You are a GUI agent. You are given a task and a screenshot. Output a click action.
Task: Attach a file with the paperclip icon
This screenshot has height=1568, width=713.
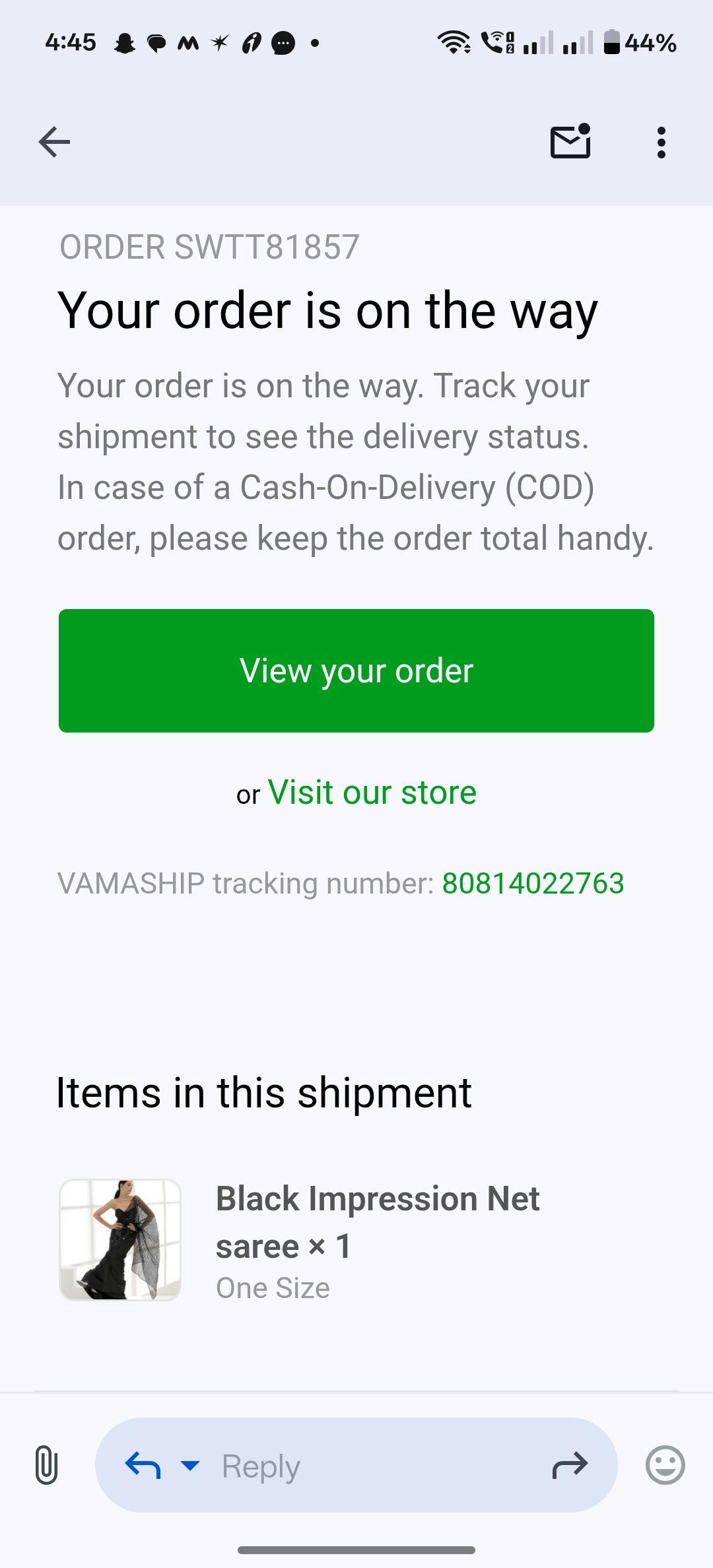[46, 1465]
